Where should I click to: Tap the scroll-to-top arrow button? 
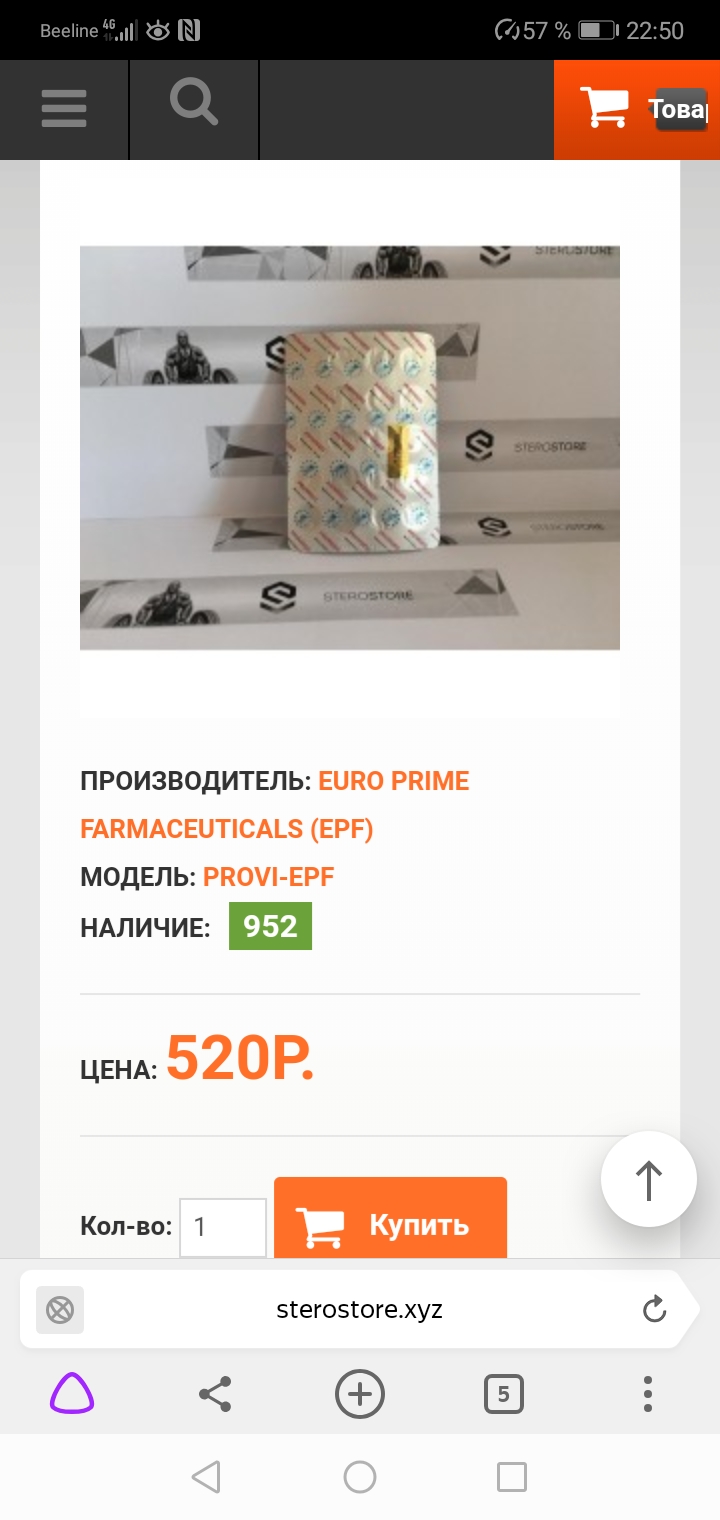point(648,1178)
